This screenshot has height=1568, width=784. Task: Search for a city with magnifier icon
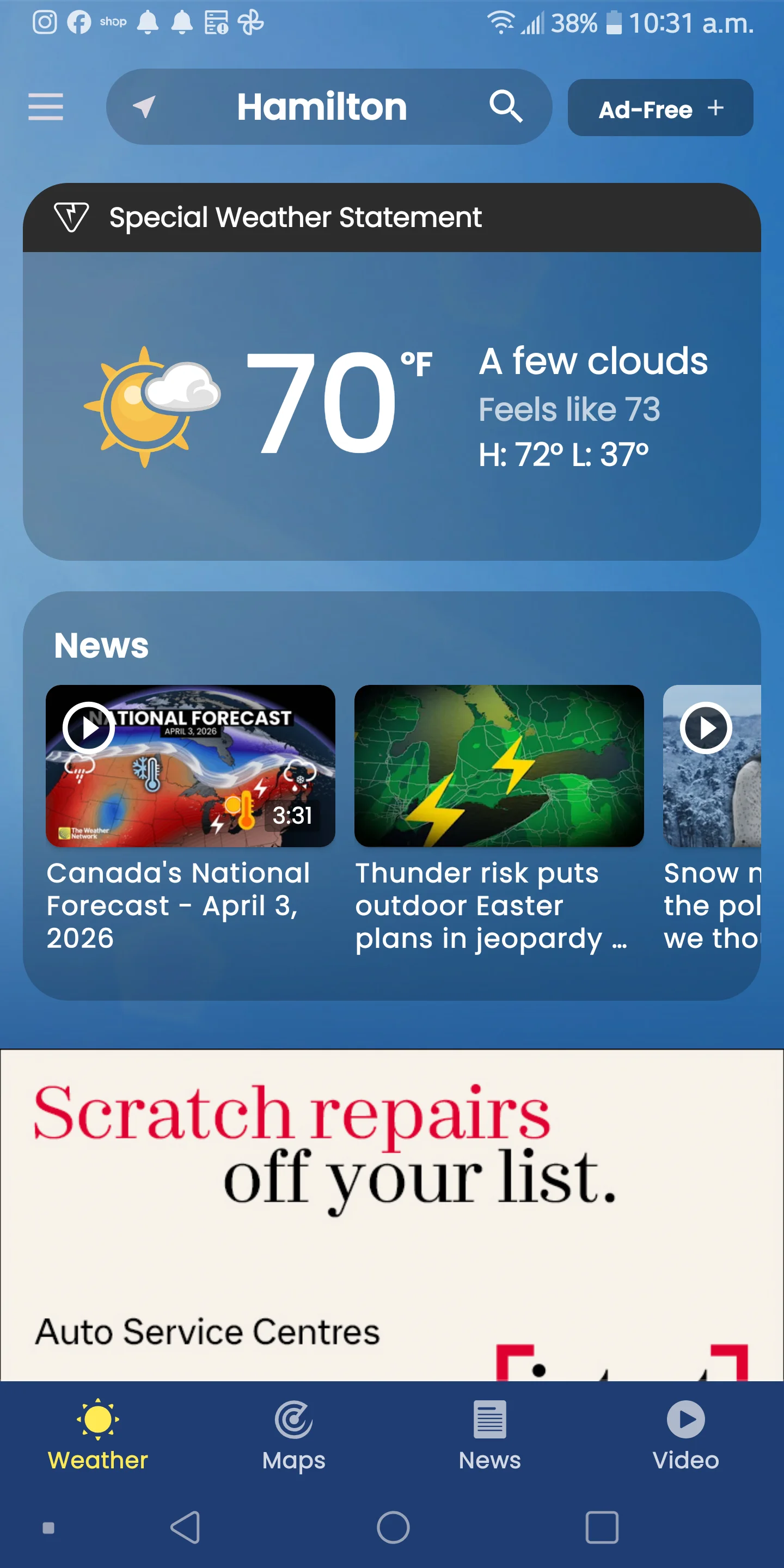click(x=505, y=107)
